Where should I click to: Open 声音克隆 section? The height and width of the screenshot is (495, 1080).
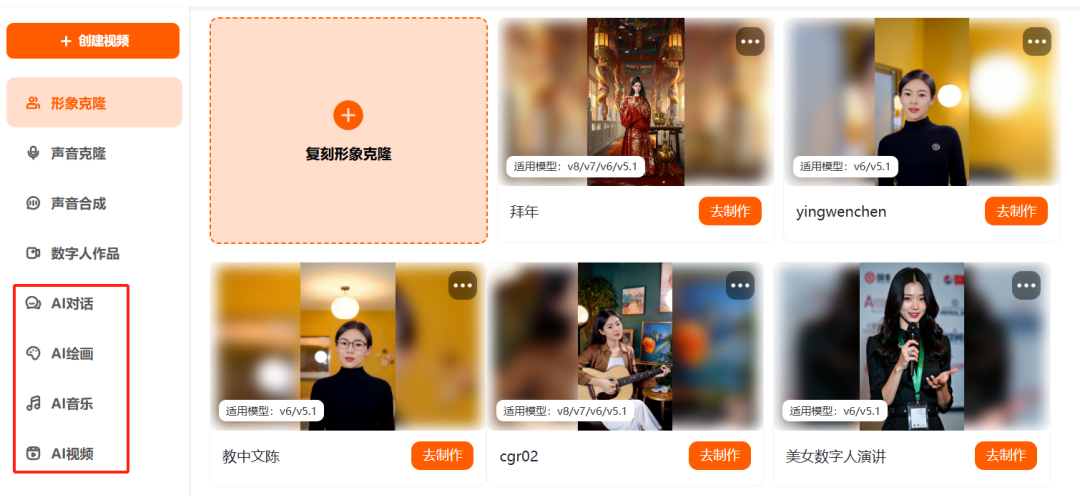(x=78, y=153)
